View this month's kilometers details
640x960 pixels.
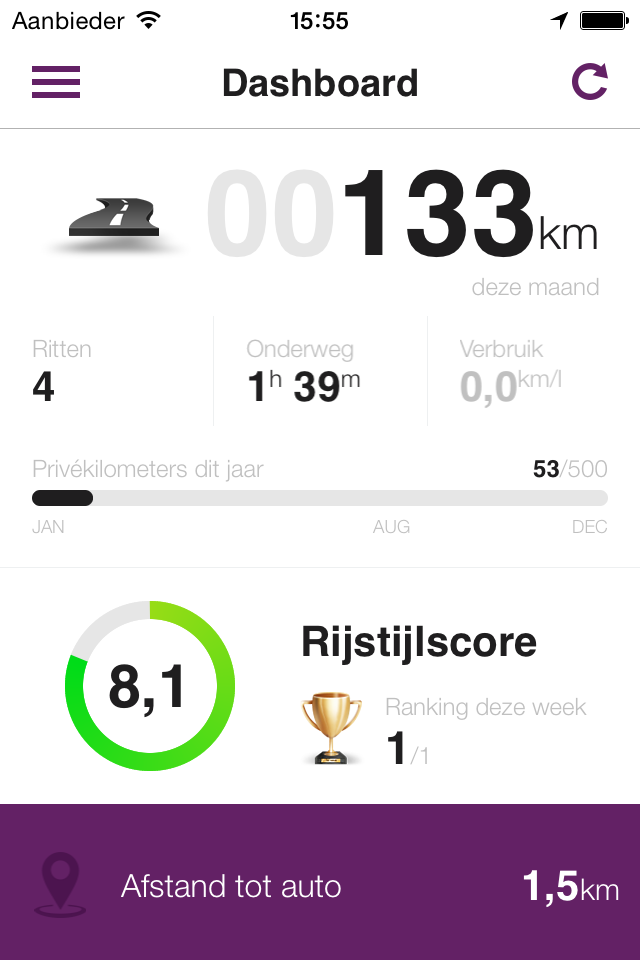pos(320,227)
